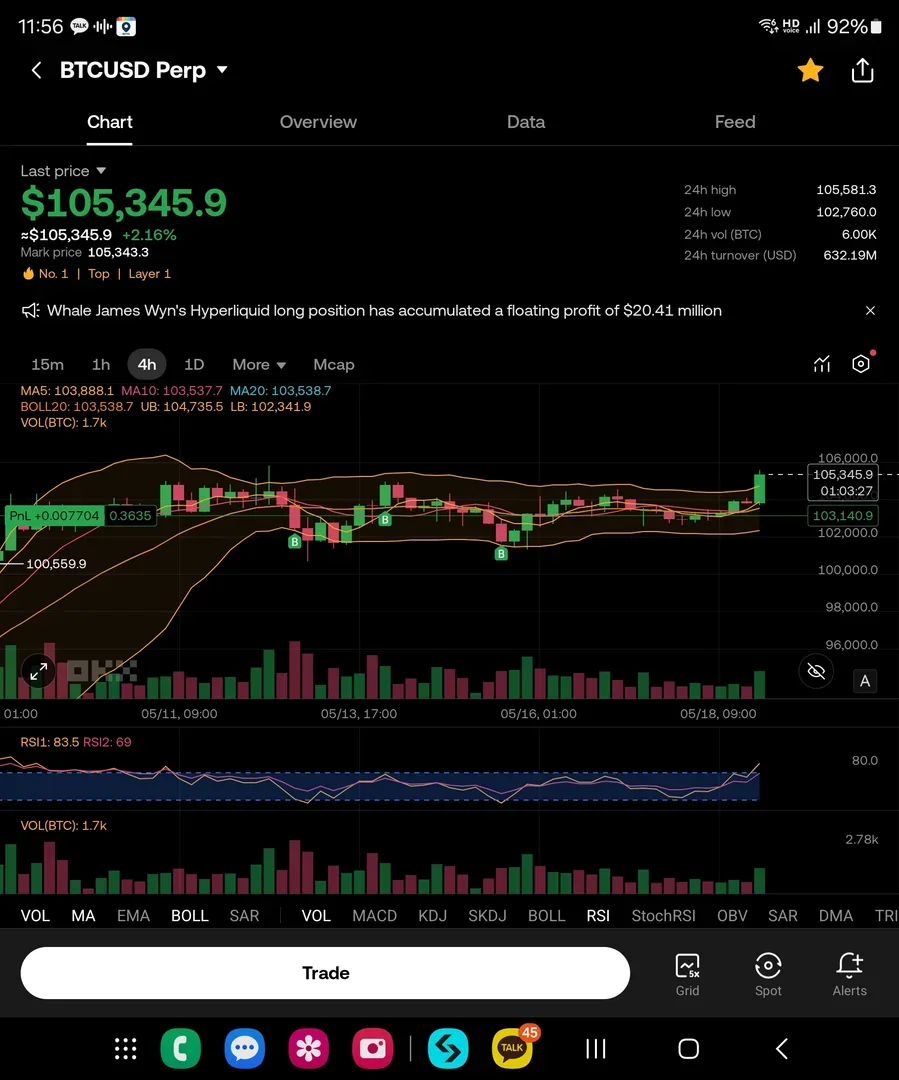Dismiss the whale news banner
Screen dimensions: 899x1080
(x=870, y=311)
